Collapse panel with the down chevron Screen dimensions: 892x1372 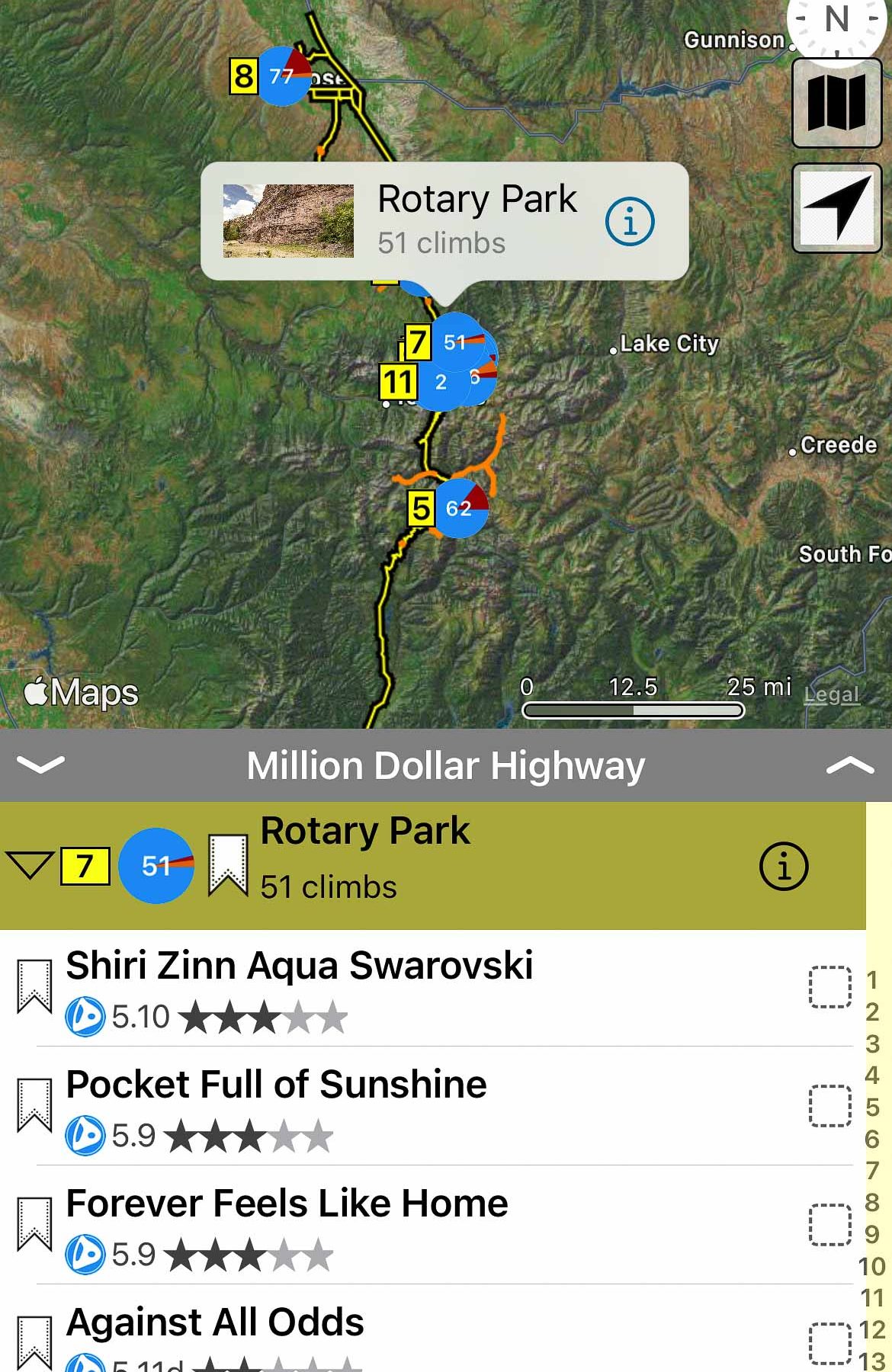point(40,765)
